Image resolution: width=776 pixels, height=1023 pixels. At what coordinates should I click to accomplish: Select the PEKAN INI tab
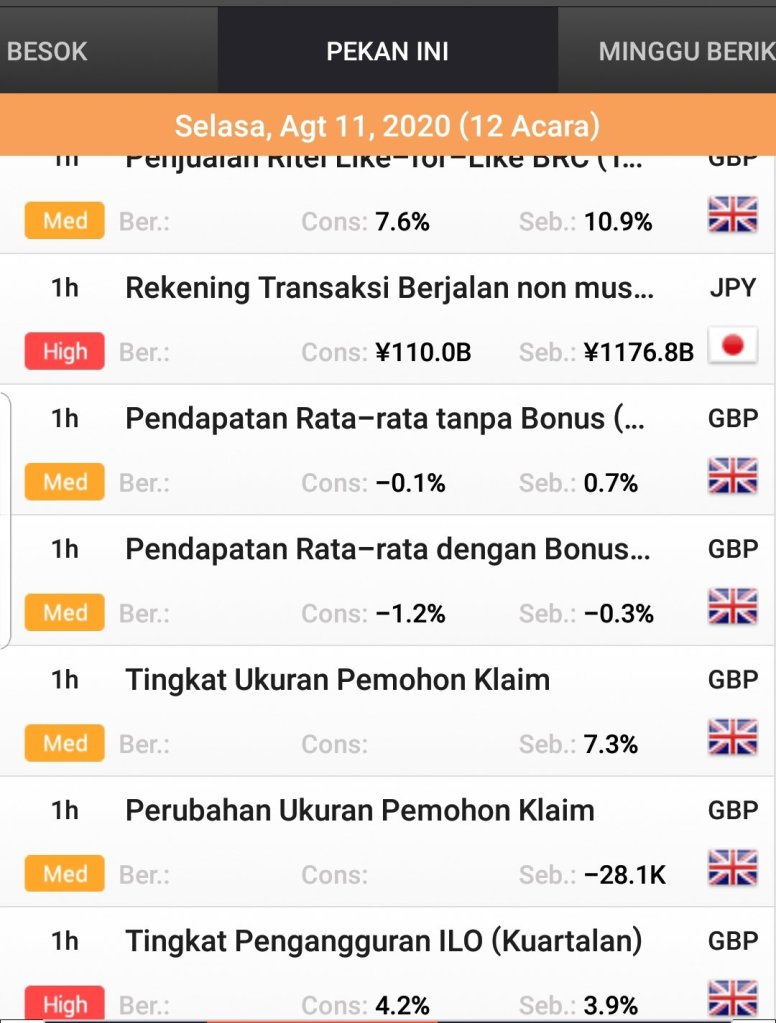[387, 51]
